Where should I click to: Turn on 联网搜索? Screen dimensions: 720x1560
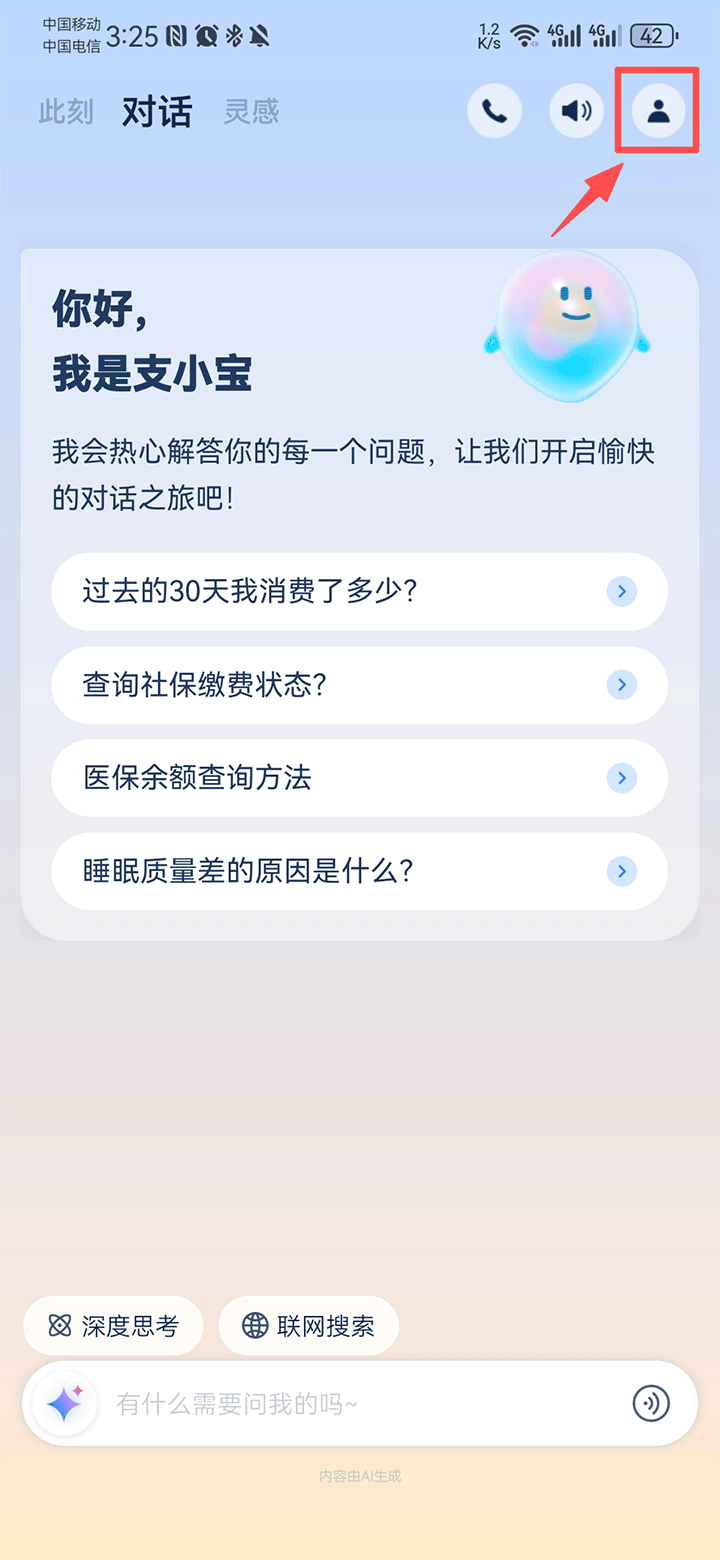click(x=308, y=1326)
